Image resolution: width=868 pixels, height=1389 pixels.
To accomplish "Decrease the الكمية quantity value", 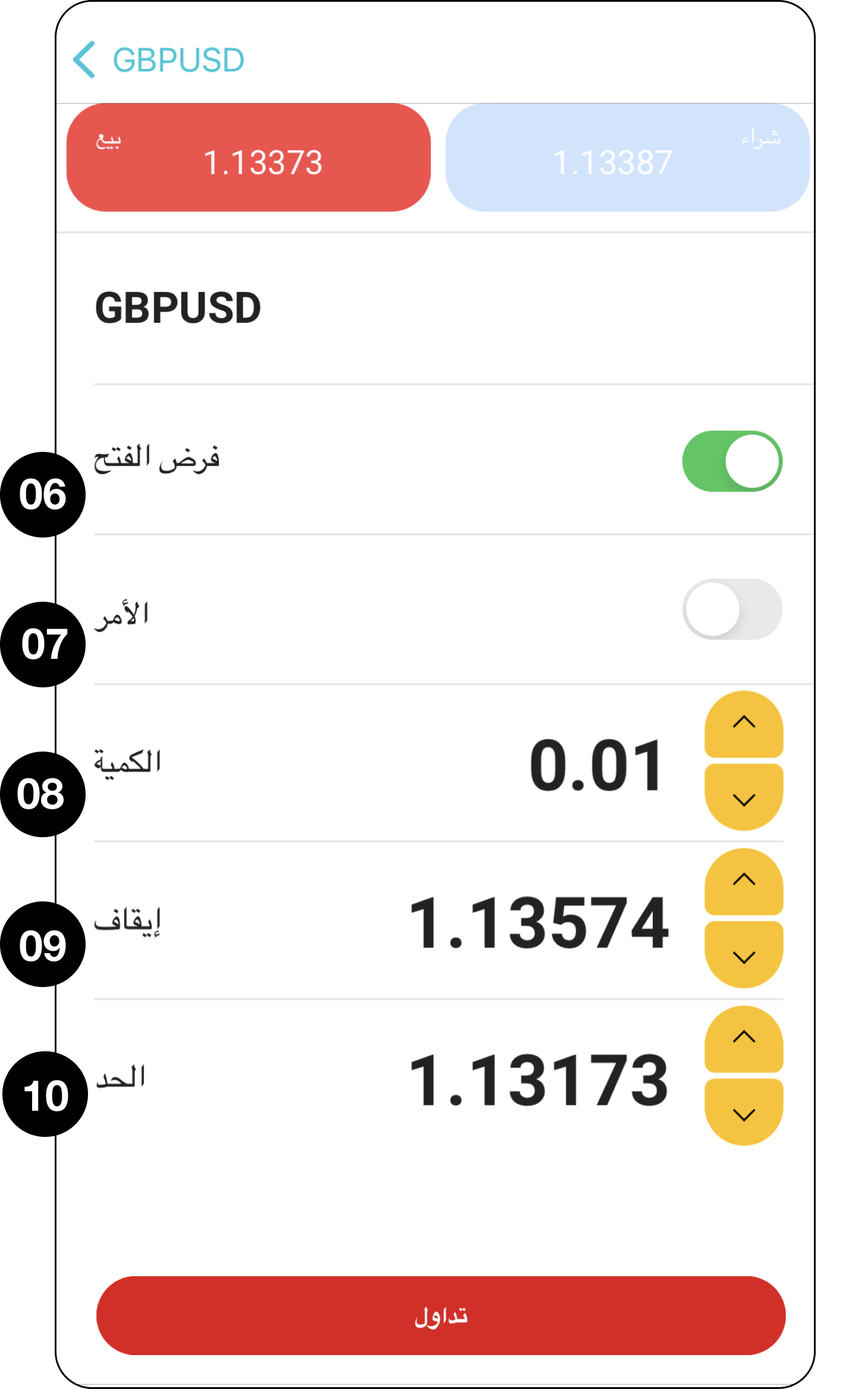I will point(744,799).
